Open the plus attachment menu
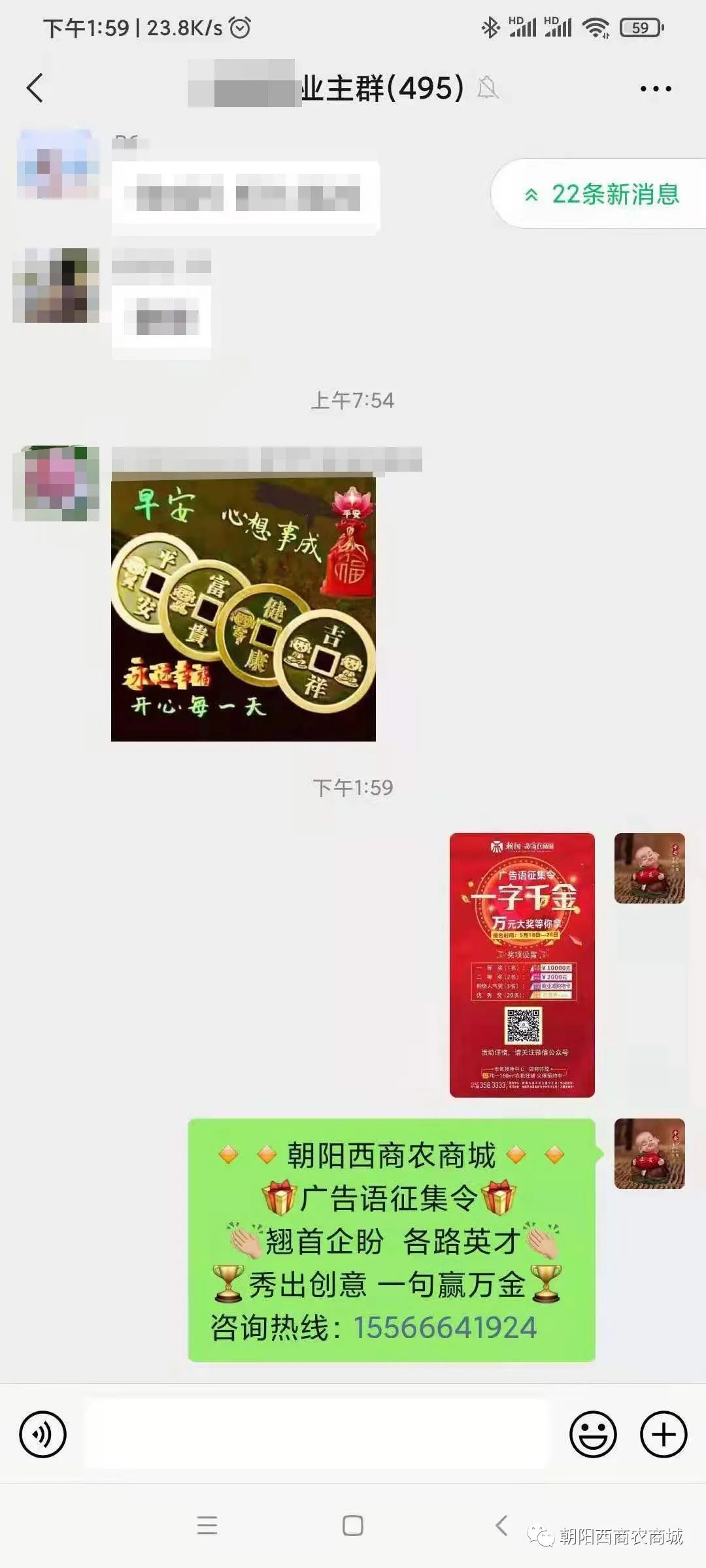 click(x=663, y=1434)
